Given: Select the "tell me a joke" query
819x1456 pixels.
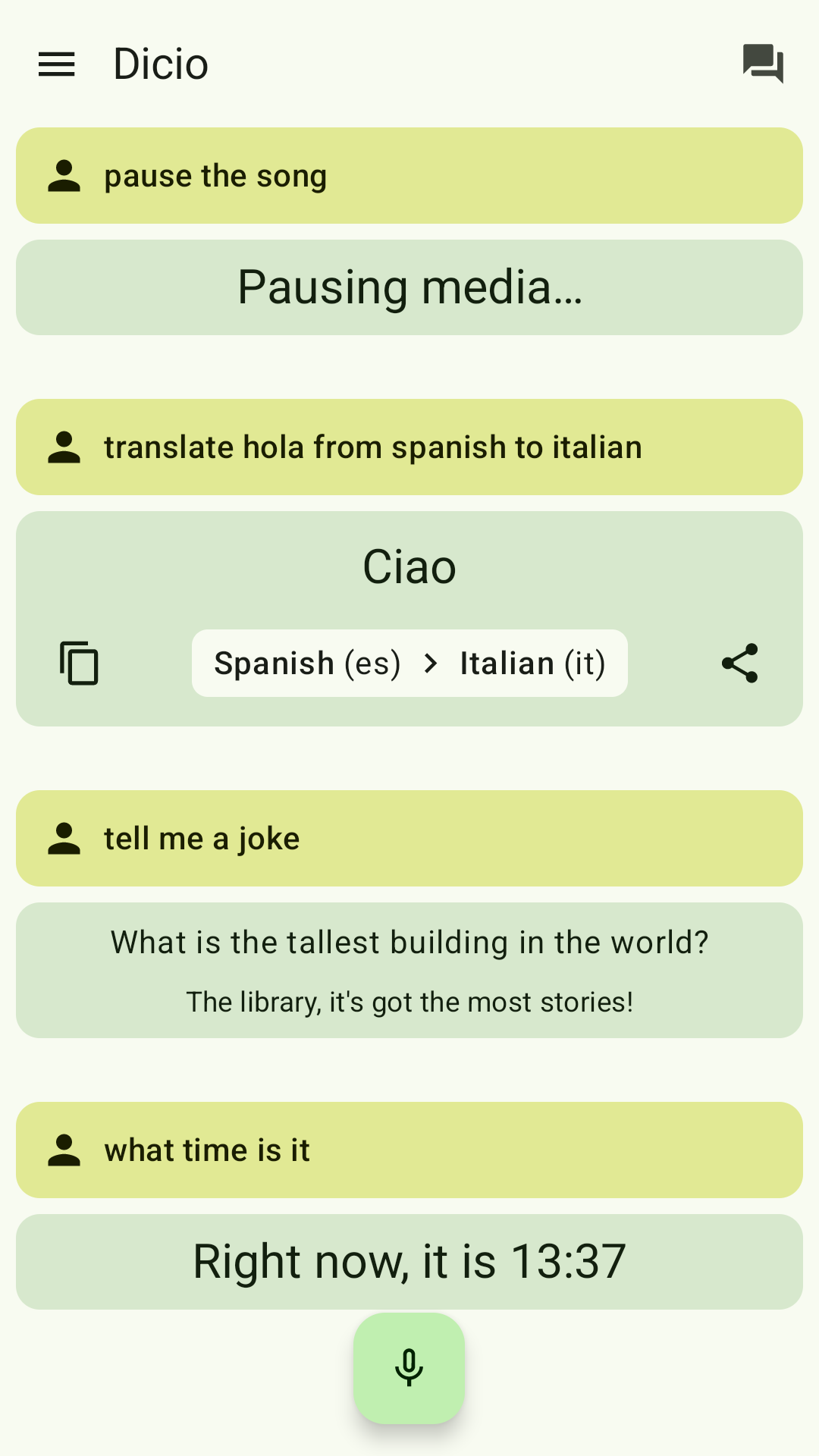Looking at the screenshot, I should click(409, 839).
